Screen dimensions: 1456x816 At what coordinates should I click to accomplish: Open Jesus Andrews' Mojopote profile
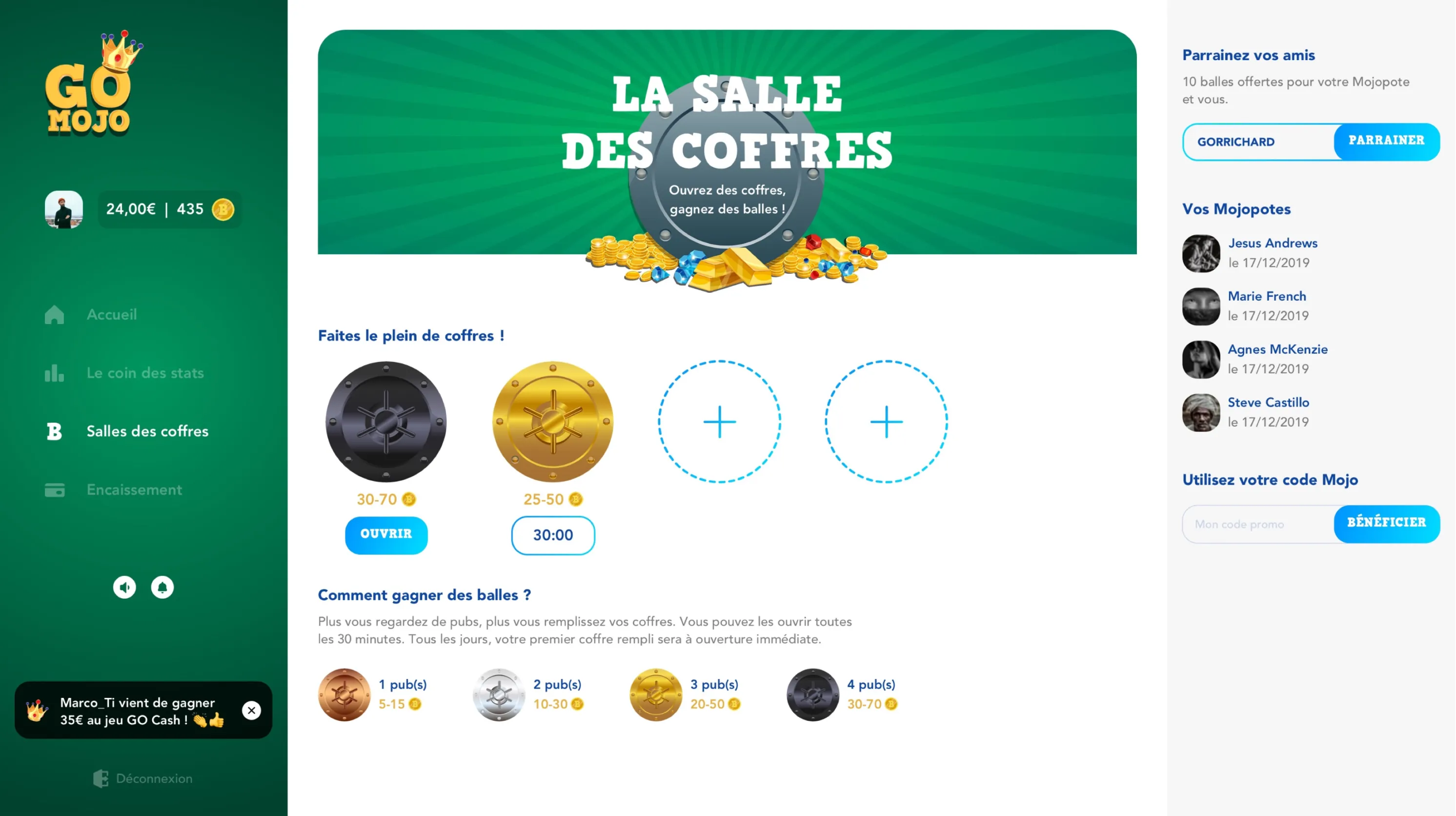click(x=1273, y=244)
